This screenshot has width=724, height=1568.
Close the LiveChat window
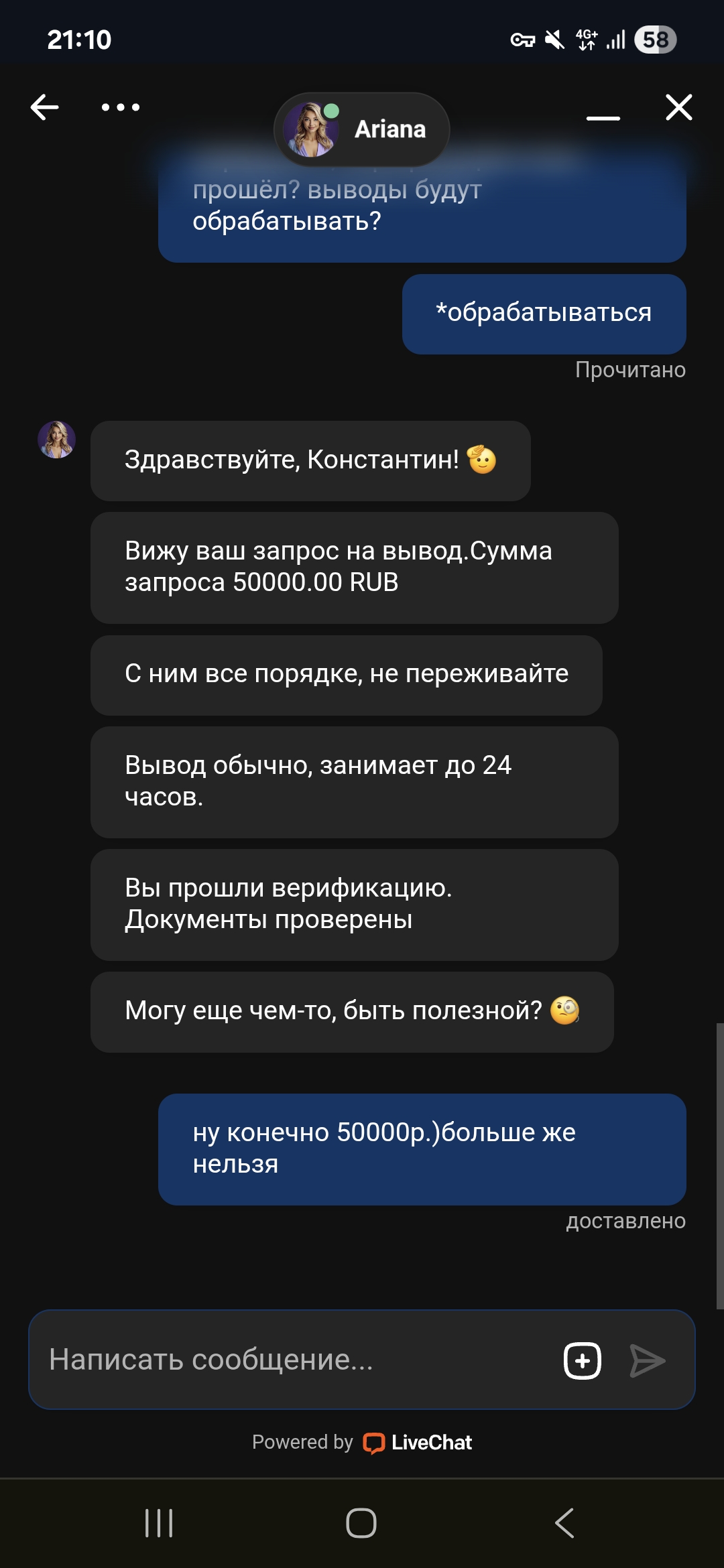click(x=678, y=107)
